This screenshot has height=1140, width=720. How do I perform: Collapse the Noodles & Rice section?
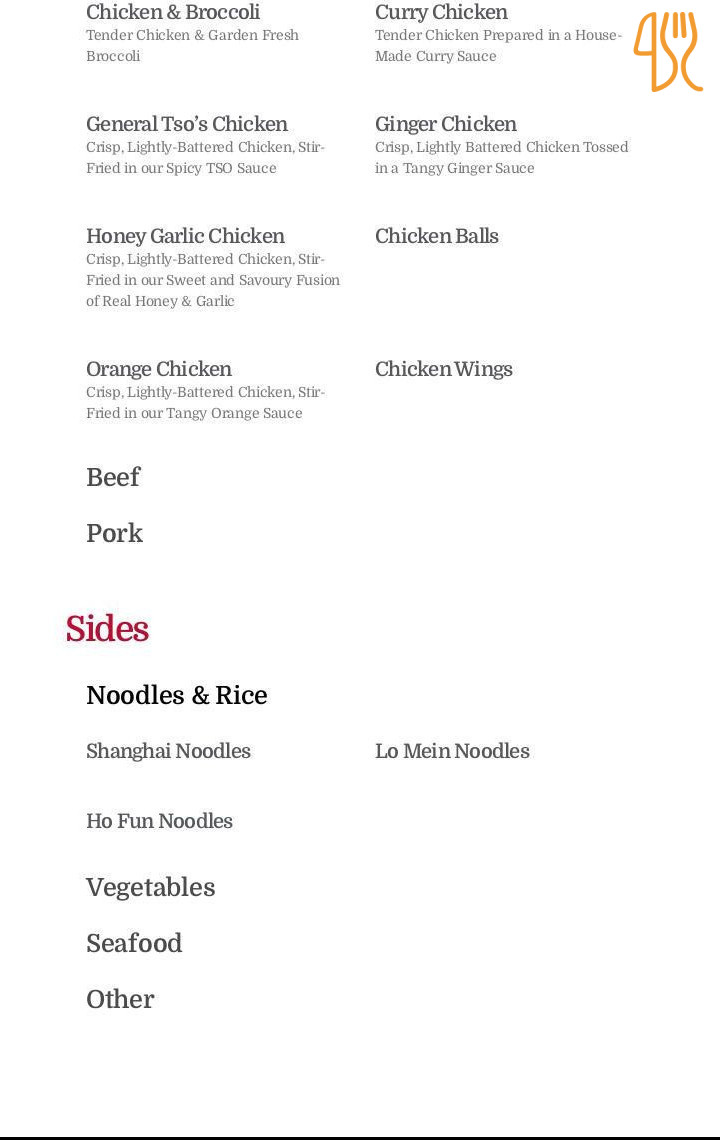(176, 696)
